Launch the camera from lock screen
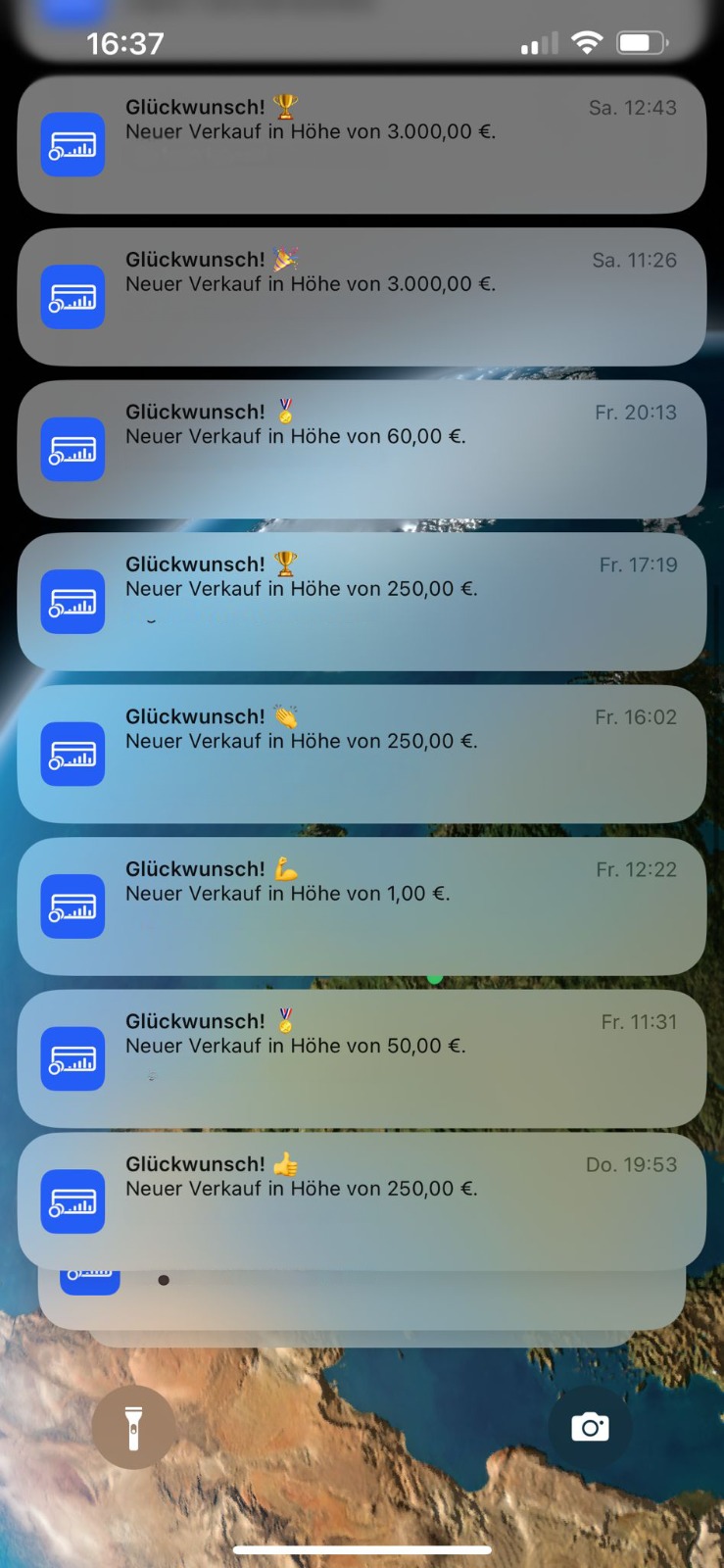 point(590,1427)
